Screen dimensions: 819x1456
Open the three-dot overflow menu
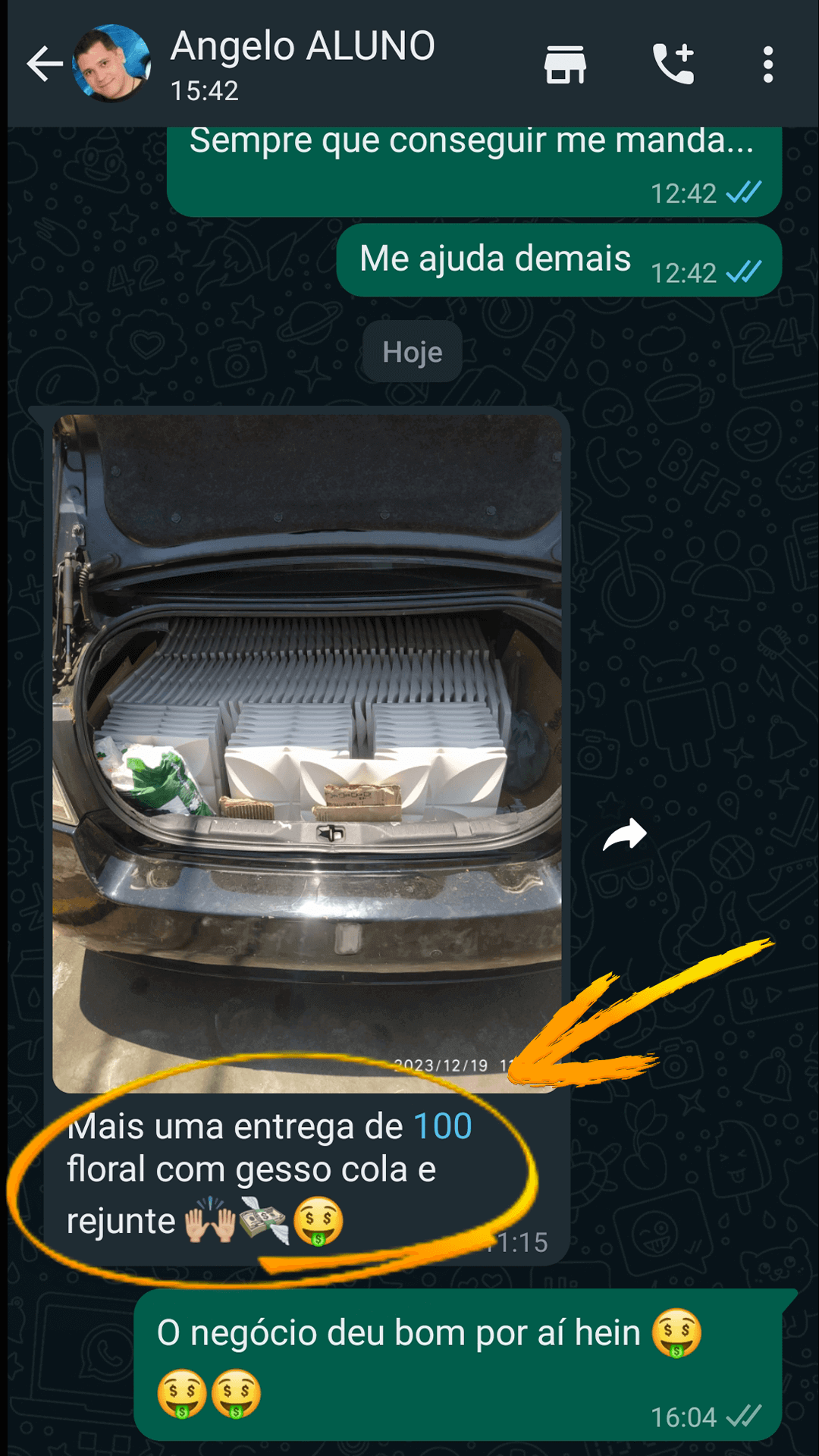point(768,64)
